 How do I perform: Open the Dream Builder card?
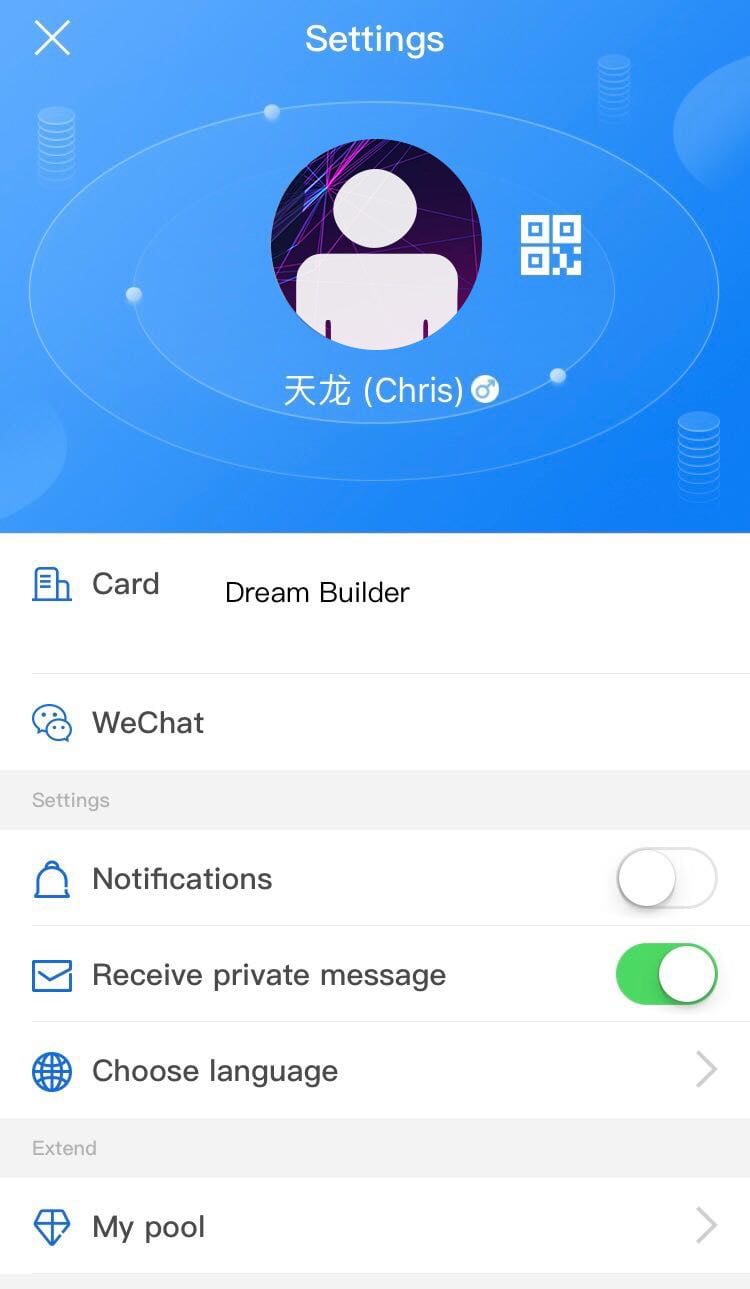coord(316,592)
